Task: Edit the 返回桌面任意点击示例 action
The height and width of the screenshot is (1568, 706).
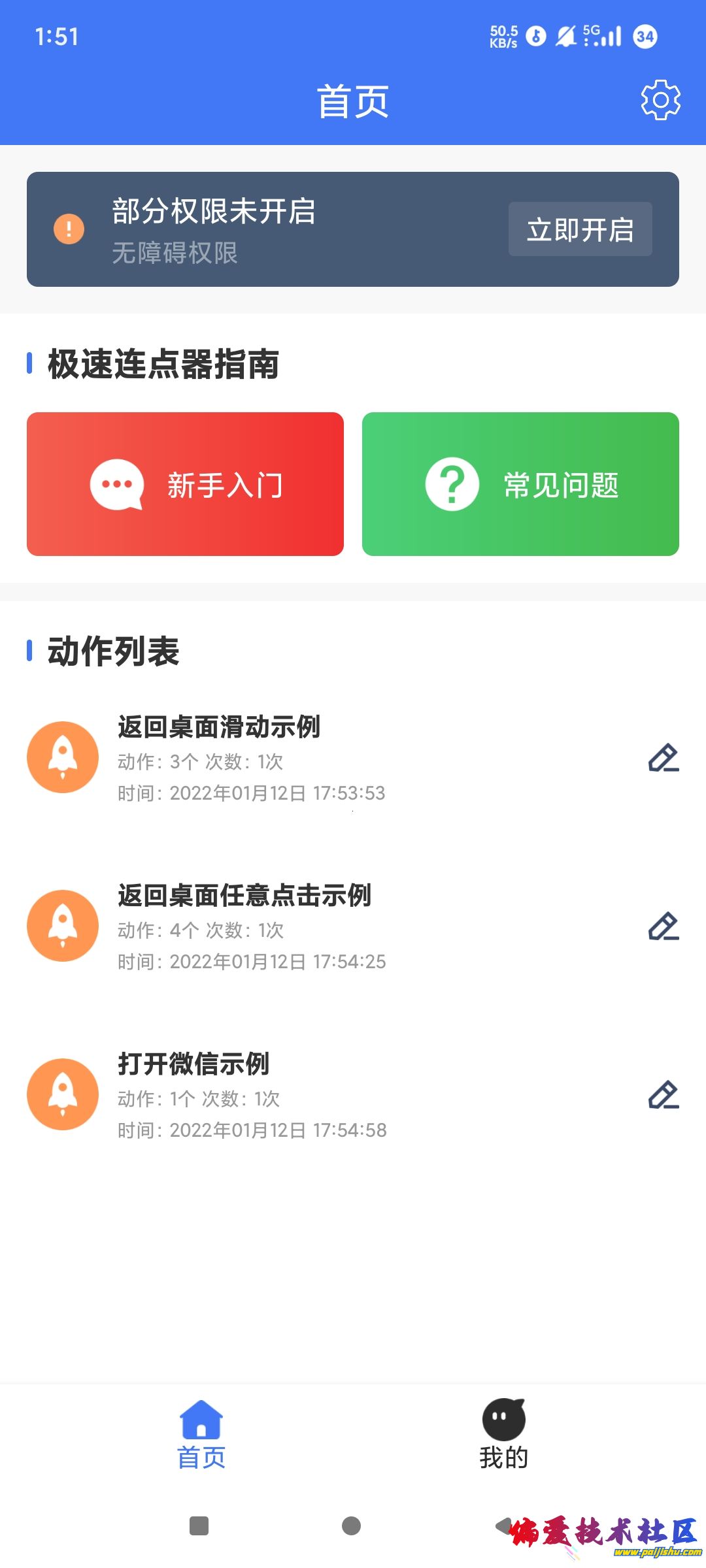Action: (664, 926)
